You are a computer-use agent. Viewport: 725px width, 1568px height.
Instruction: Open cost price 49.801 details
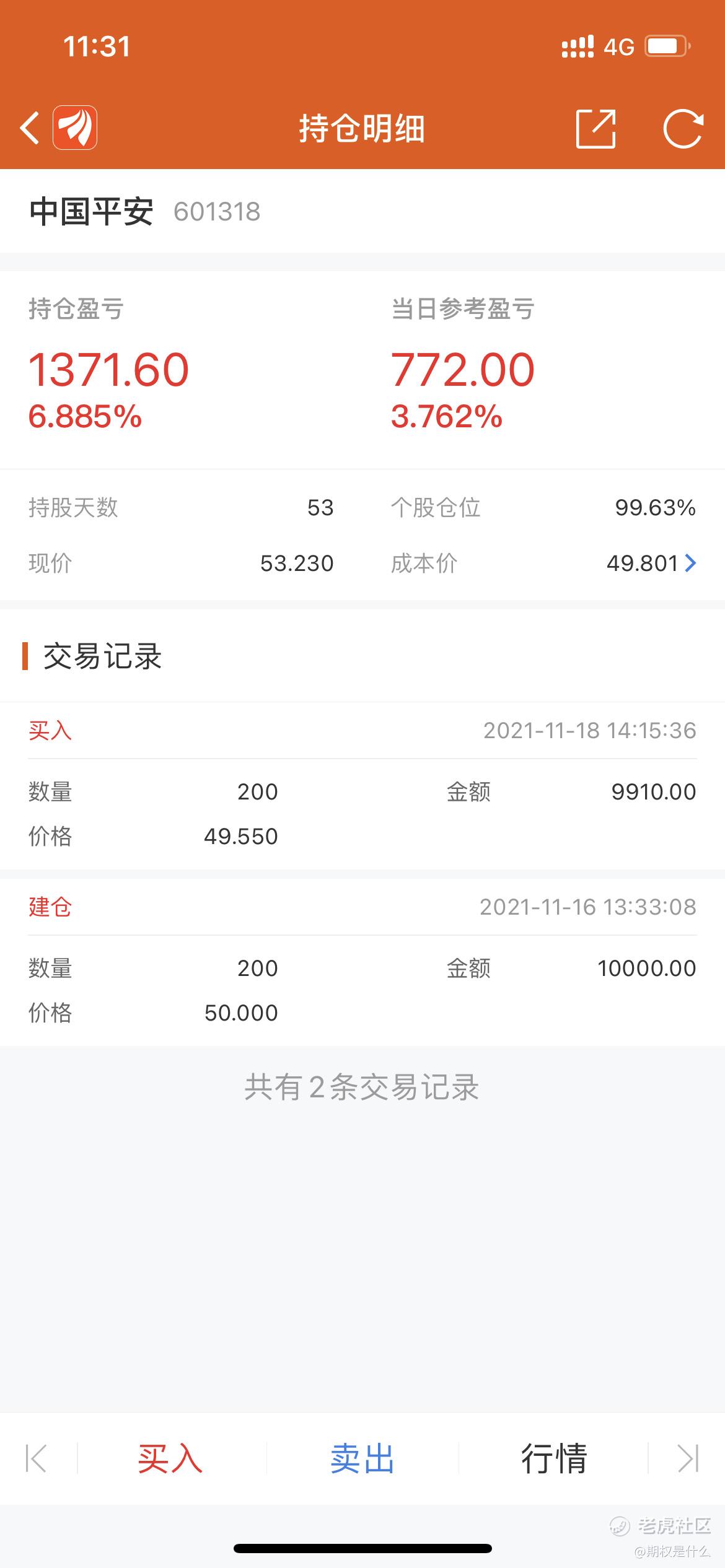(651, 563)
